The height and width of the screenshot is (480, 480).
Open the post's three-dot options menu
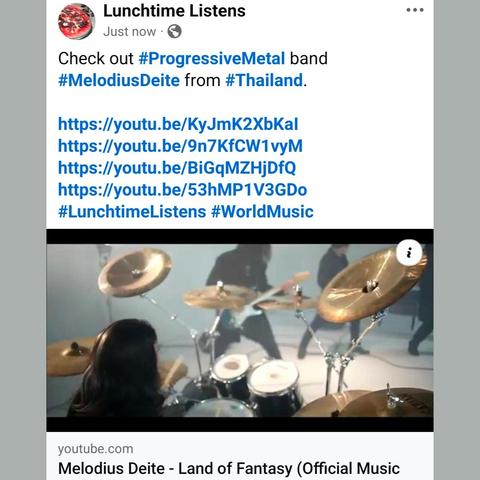[415, 10]
